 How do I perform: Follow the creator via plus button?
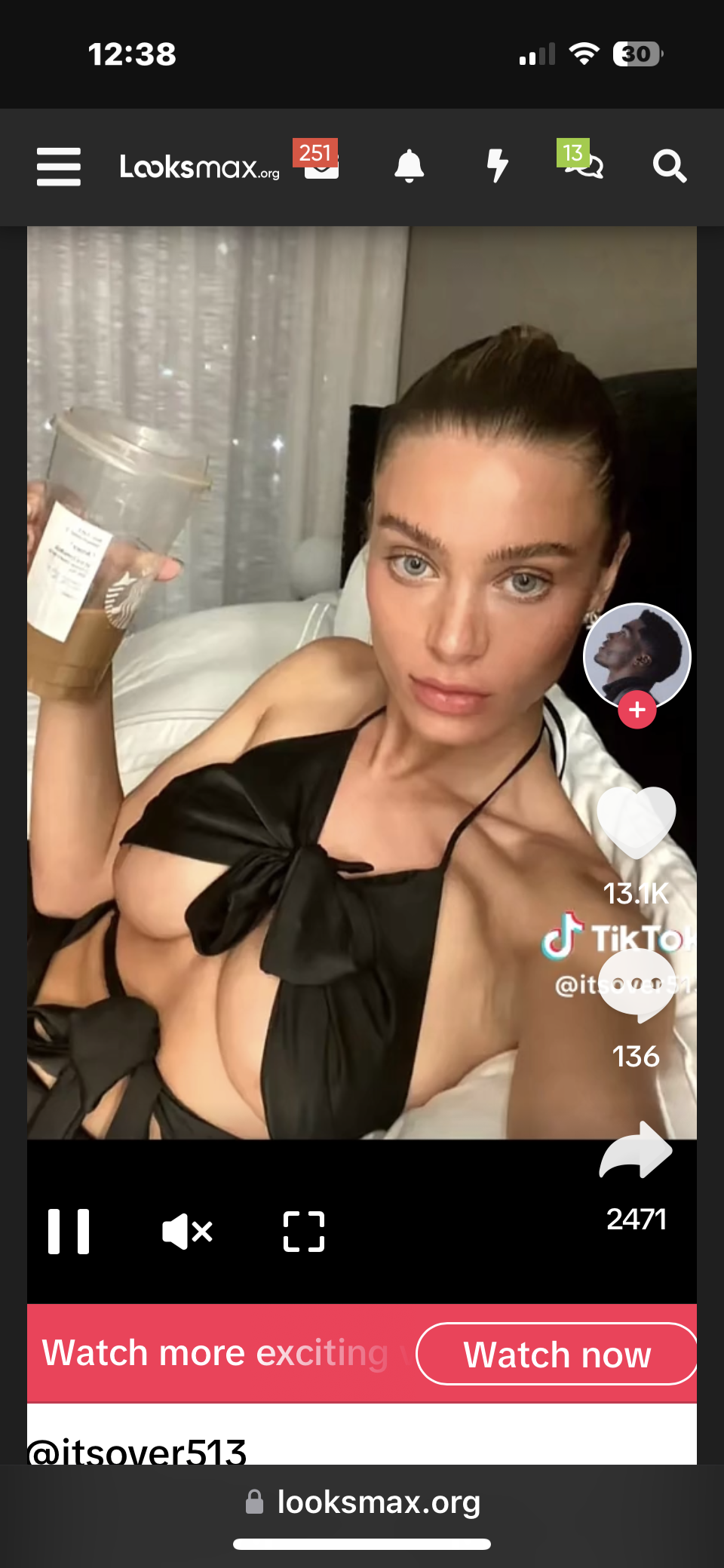[x=637, y=710]
